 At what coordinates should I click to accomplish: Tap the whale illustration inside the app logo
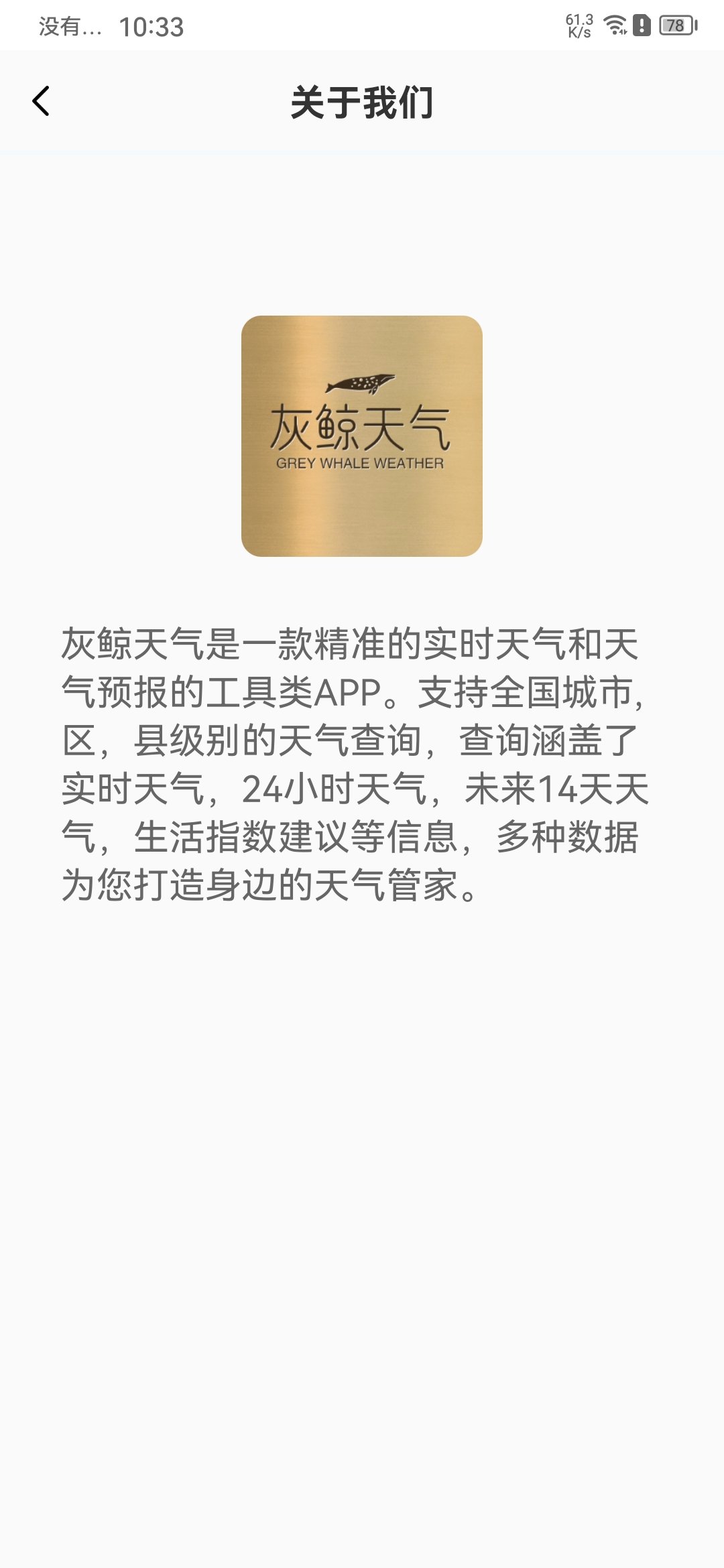click(x=362, y=383)
